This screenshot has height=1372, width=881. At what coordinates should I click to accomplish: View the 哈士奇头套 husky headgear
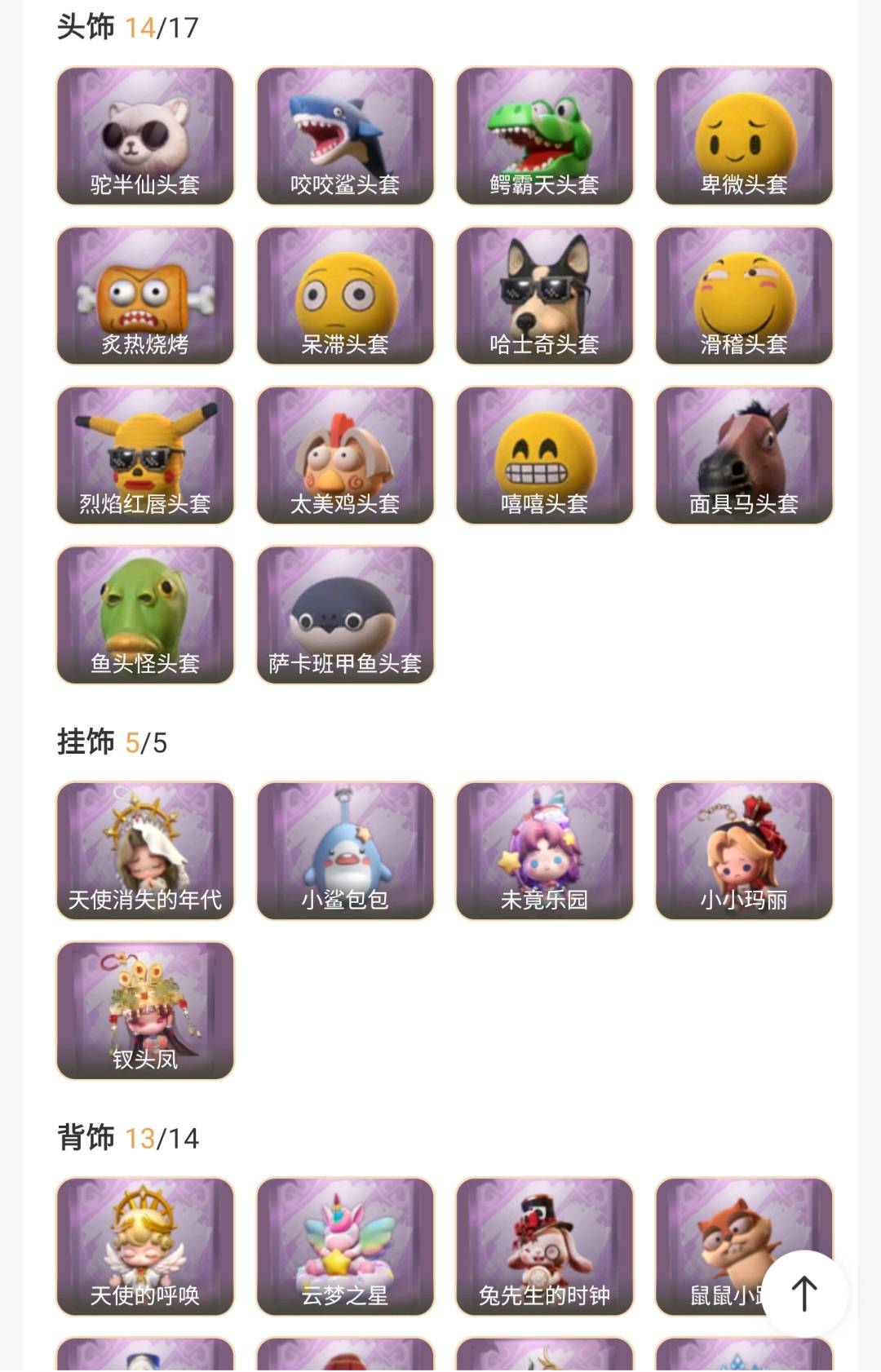pos(544,295)
